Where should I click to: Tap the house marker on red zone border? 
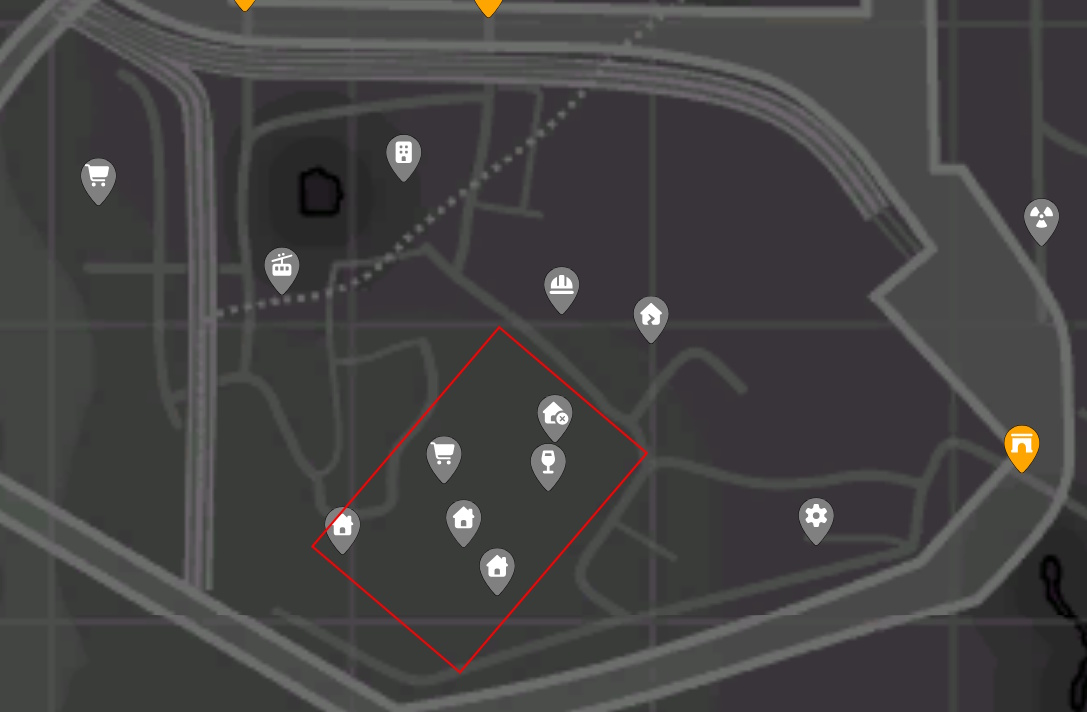pos(342,525)
